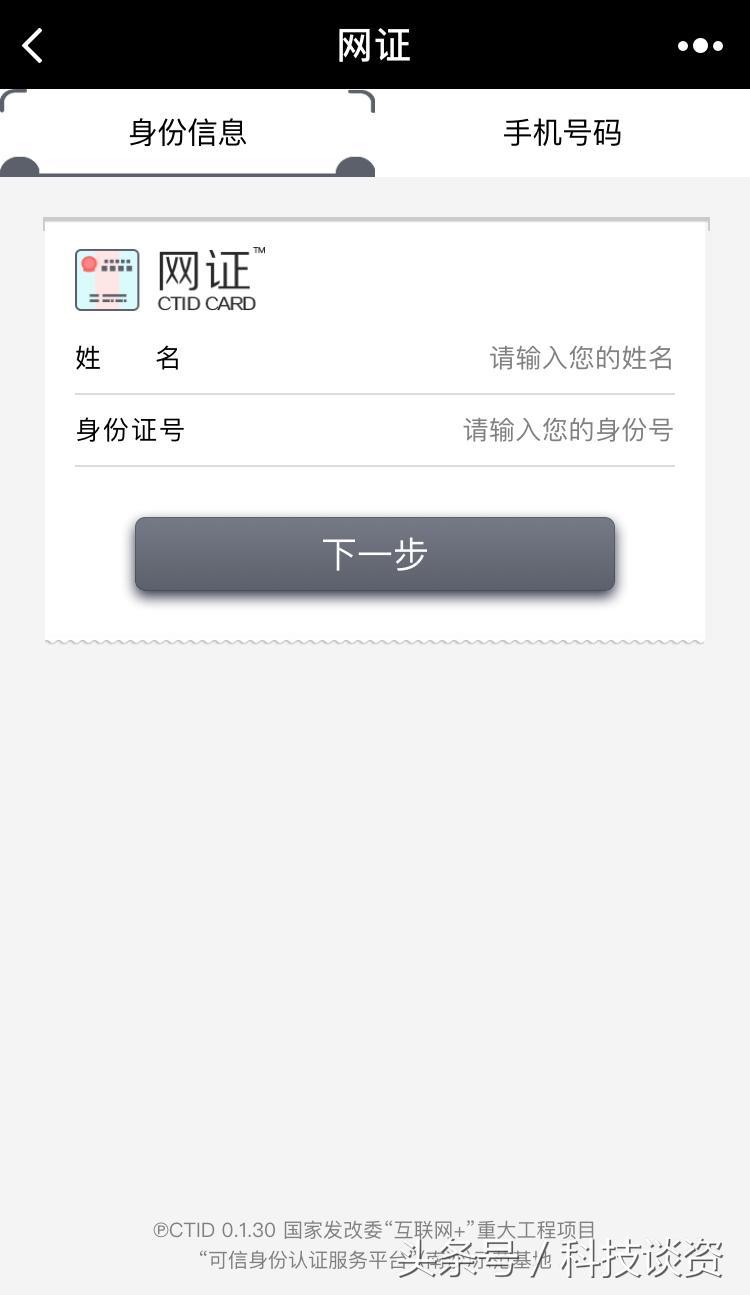750x1295 pixels.
Task: Tap the 下一步 next button
Action: (375, 554)
